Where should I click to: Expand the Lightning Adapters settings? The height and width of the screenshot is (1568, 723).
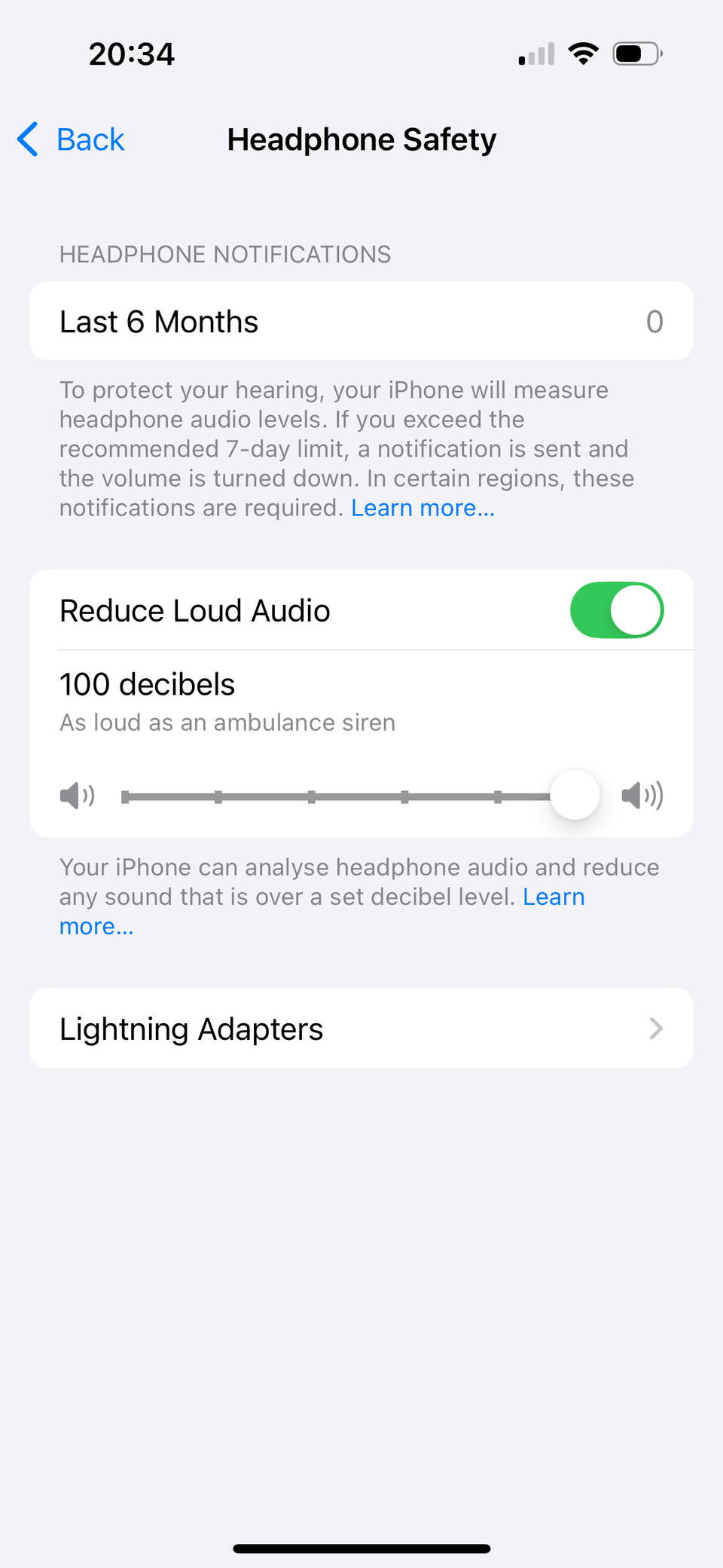click(x=361, y=1028)
